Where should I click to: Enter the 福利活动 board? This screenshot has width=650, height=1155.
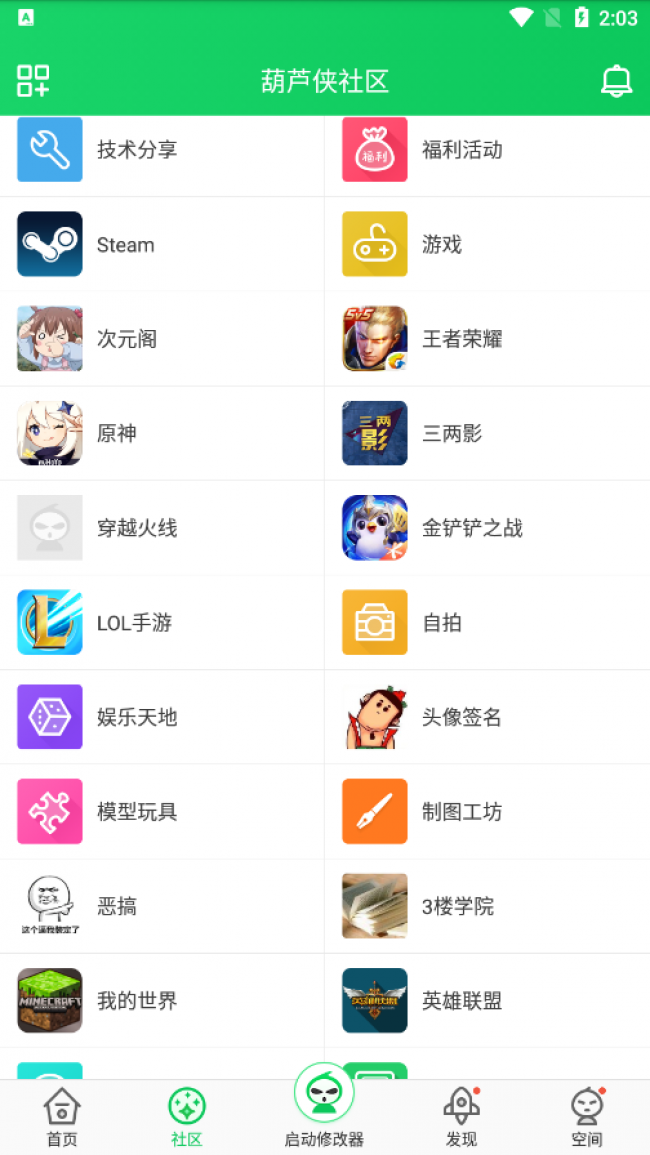pyautogui.click(x=461, y=150)
